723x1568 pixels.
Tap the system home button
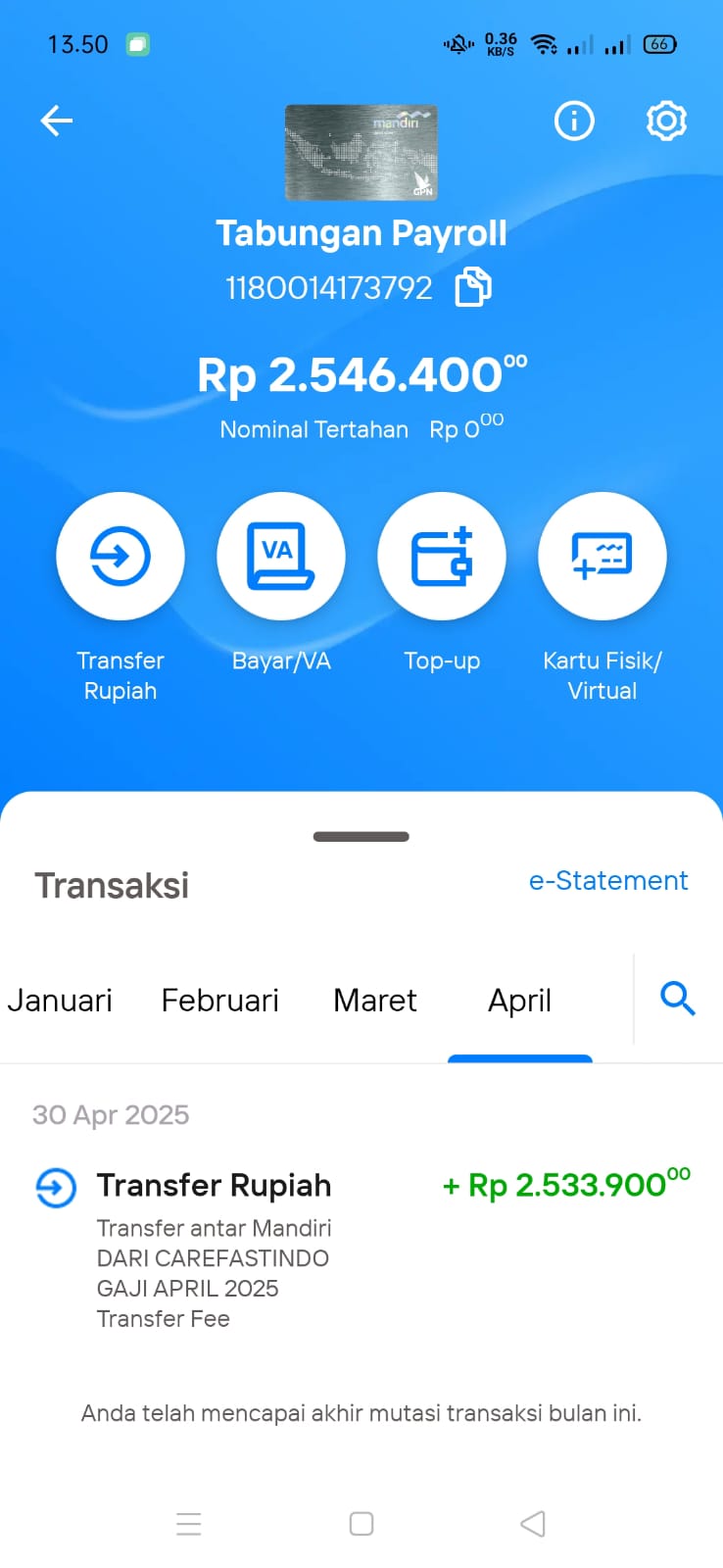point(361,1524)
